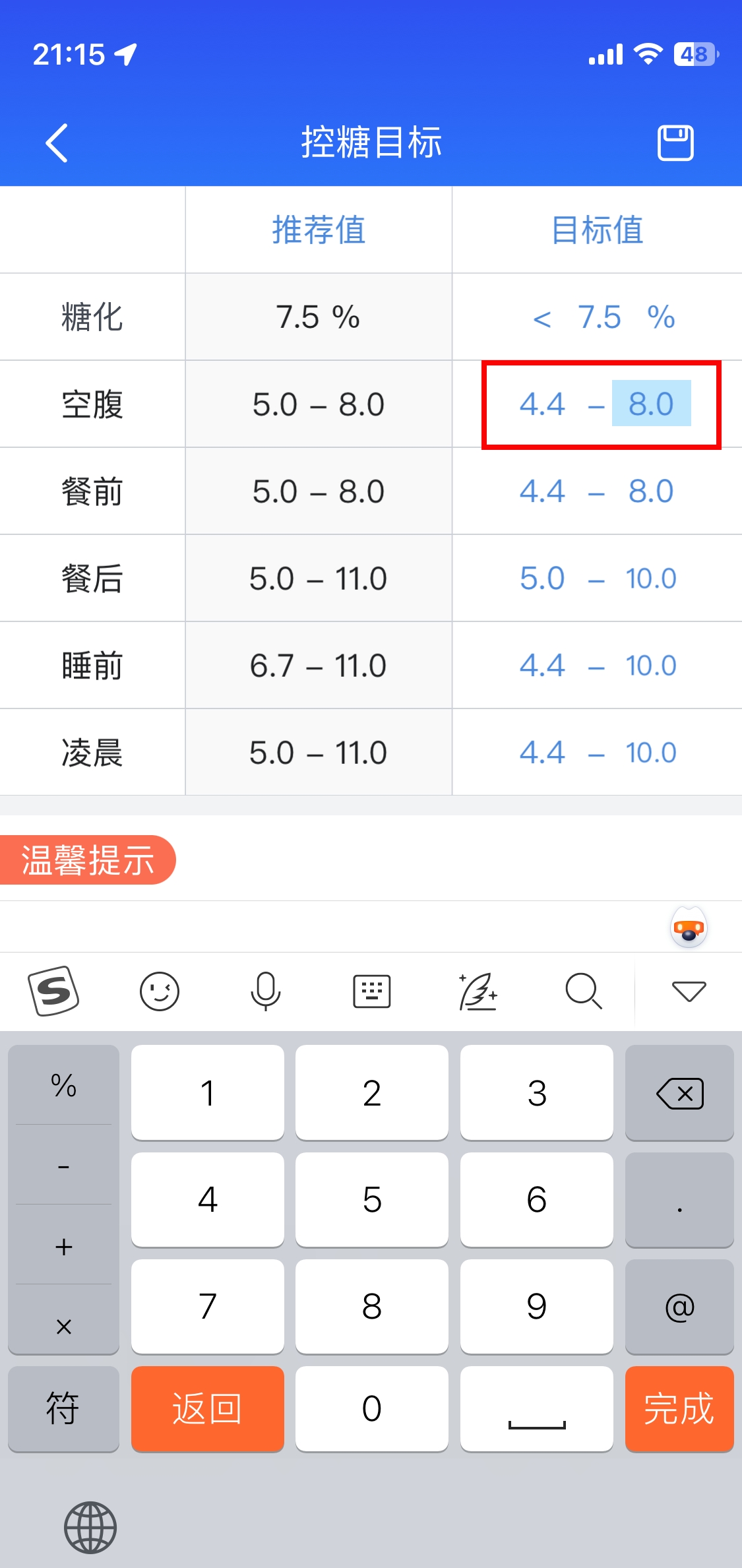Switch to symbols with the 符 key

click(x=63, y=1408)
